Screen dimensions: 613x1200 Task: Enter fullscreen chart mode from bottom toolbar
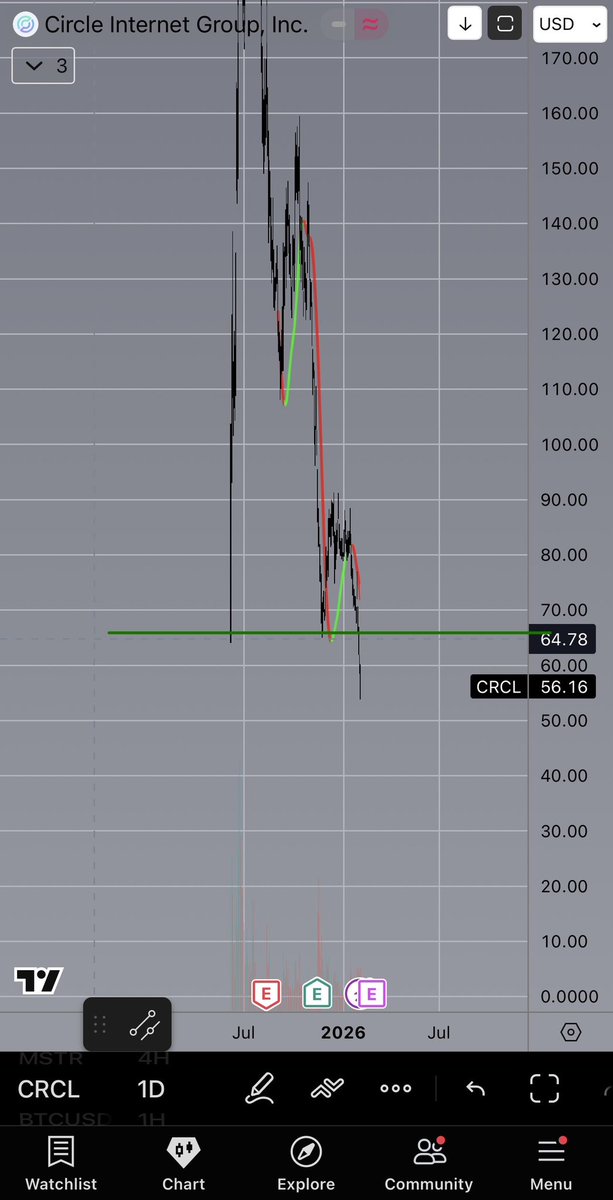544,1088
